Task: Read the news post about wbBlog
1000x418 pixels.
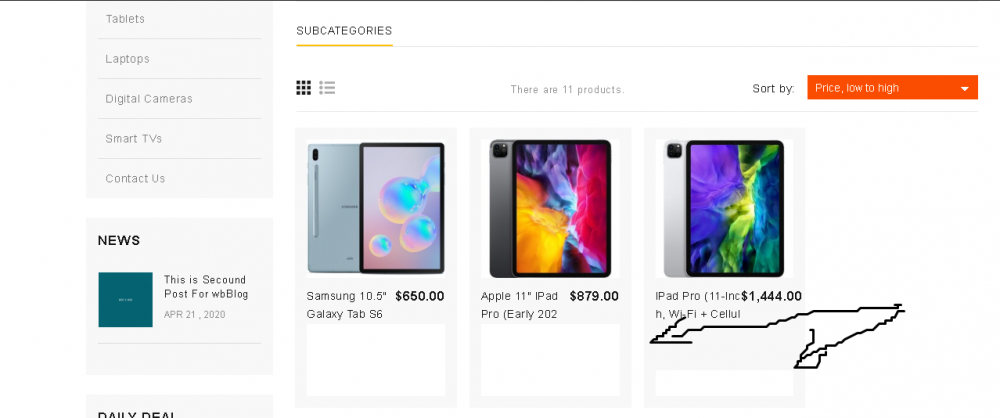Action: tap(205, 287)
